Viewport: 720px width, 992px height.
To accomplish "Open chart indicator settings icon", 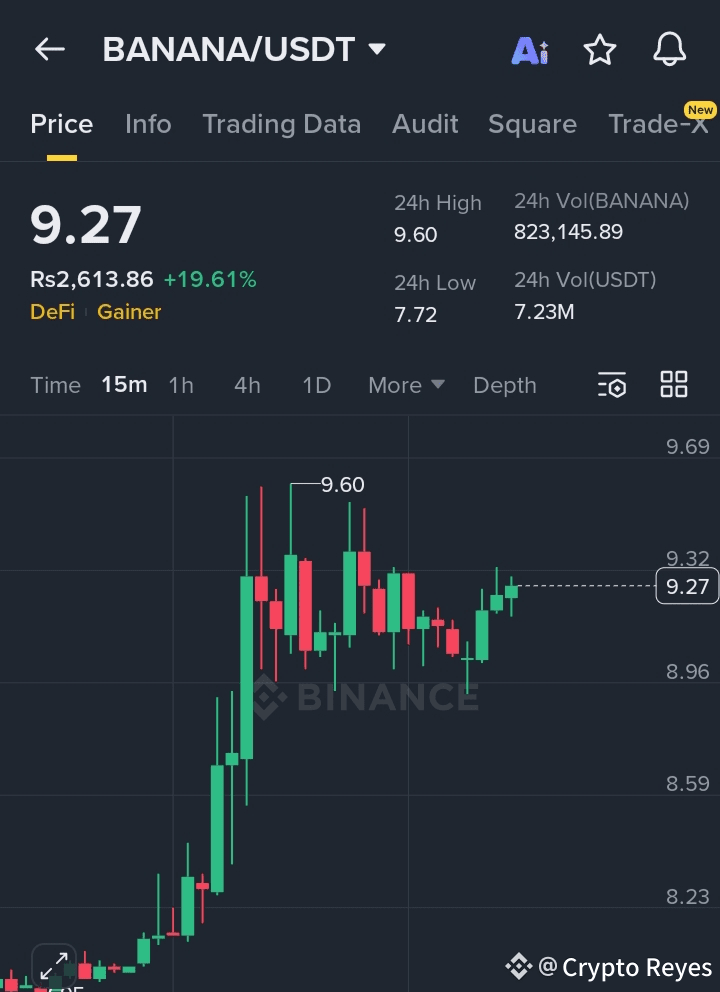I will [611, 385].
